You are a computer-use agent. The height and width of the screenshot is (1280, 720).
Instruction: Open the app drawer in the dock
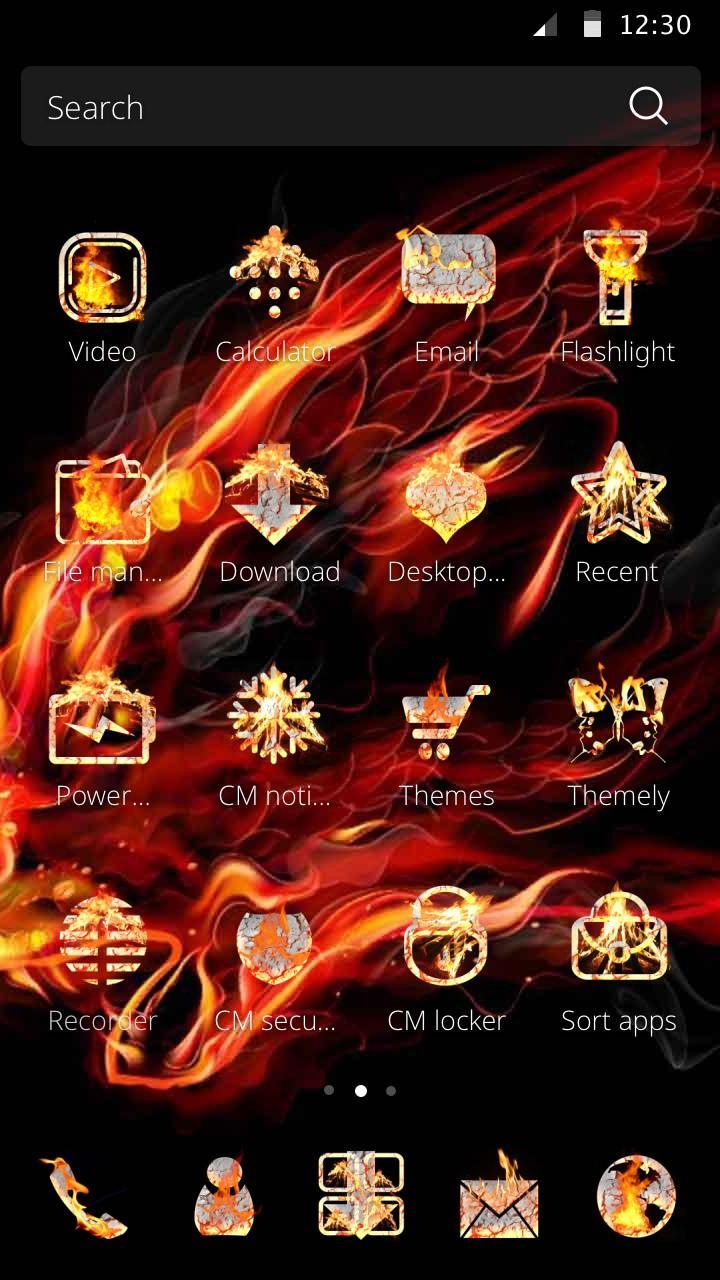tap(361, 1195)
